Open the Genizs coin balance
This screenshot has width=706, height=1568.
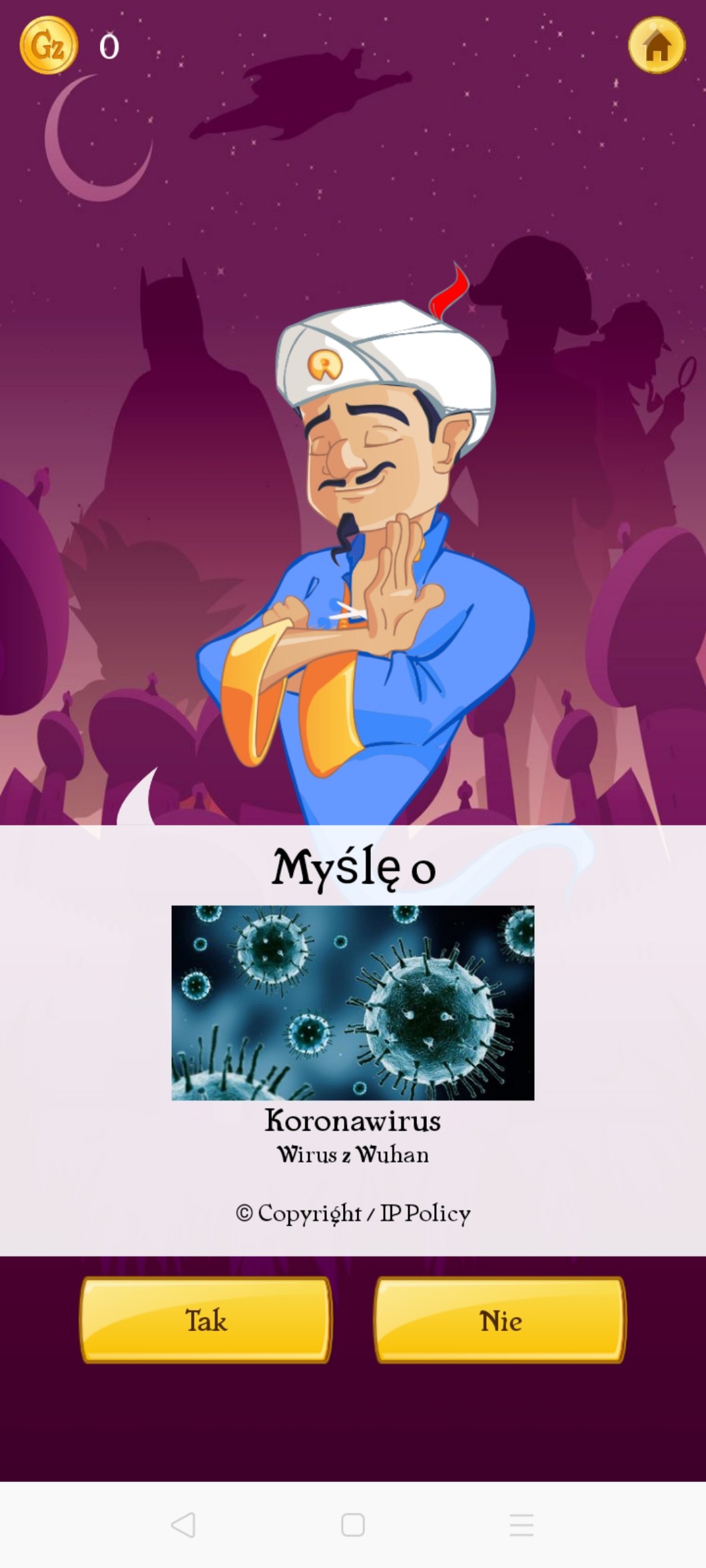pyautogui.click(x=49, y=45)
